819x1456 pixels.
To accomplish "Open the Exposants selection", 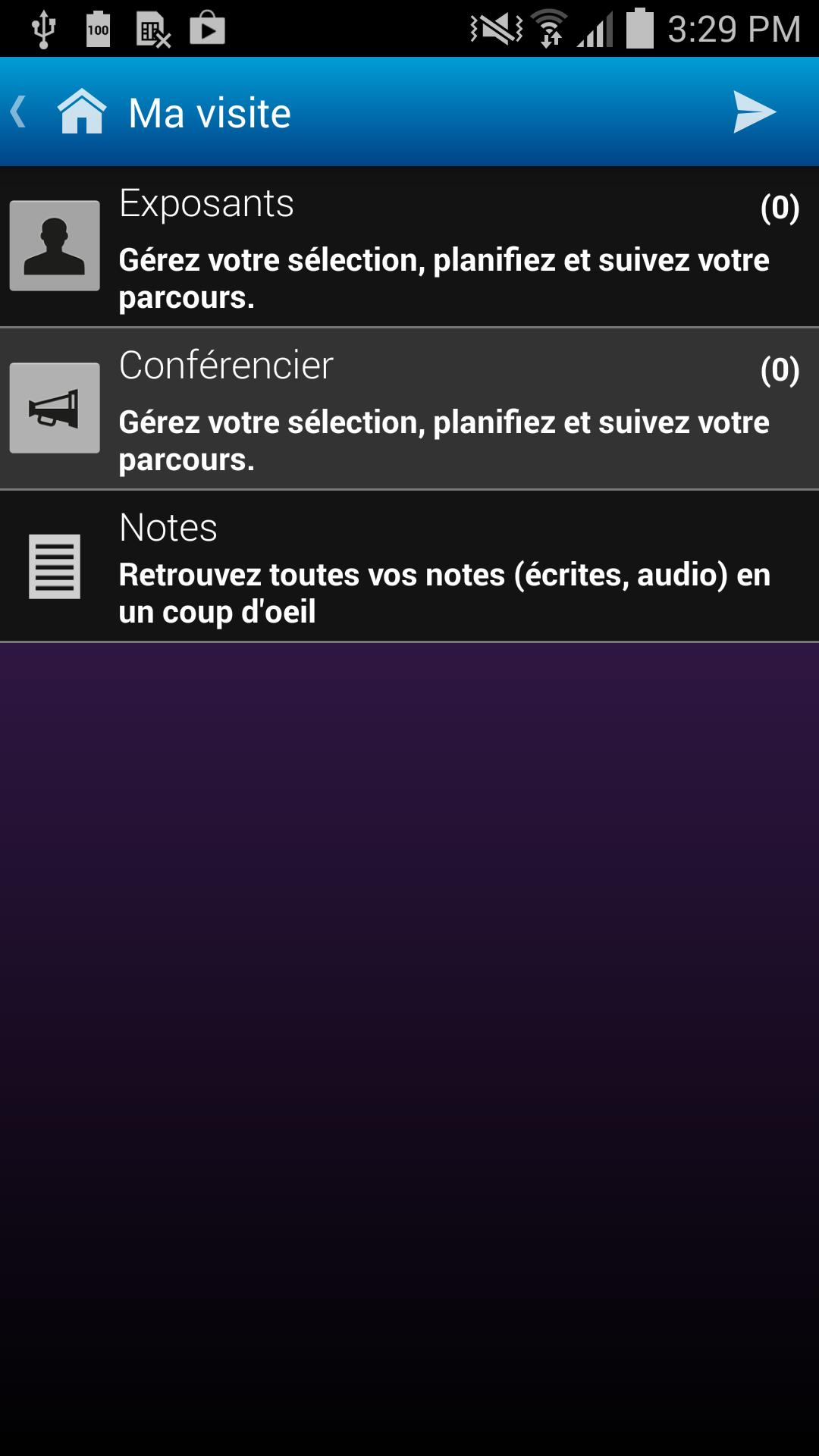I will click(409, 246).
